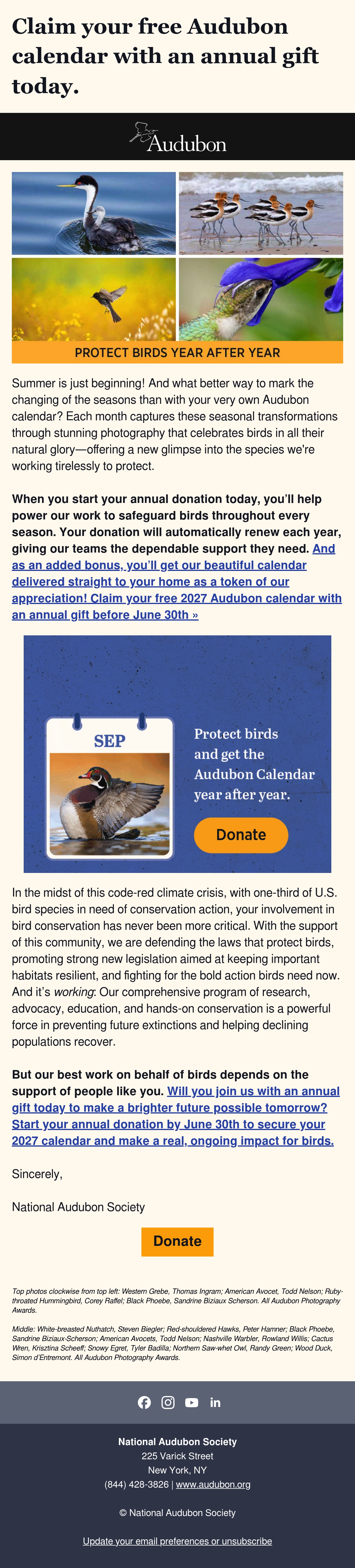Tap the Donate button in the blue calendar banner

pyautogui.click(x=241, y=835)
